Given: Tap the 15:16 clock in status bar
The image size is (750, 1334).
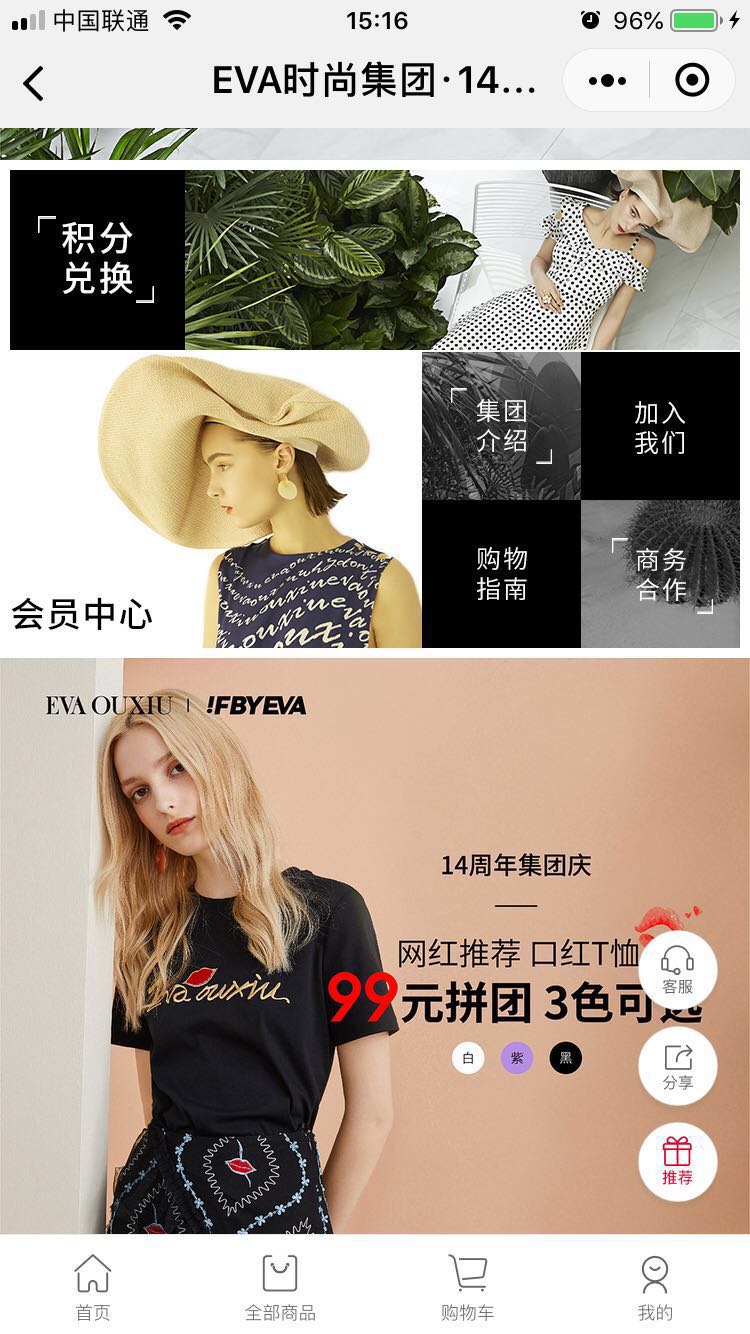Looking at the screenshot, I should pyautogui.click(x=375, y=18).
